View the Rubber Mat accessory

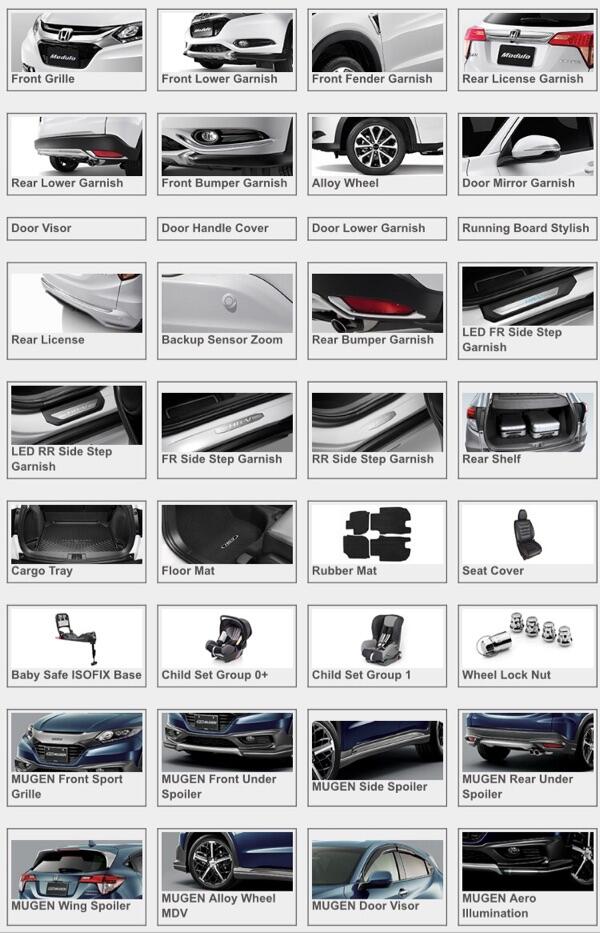coord(377,541)
